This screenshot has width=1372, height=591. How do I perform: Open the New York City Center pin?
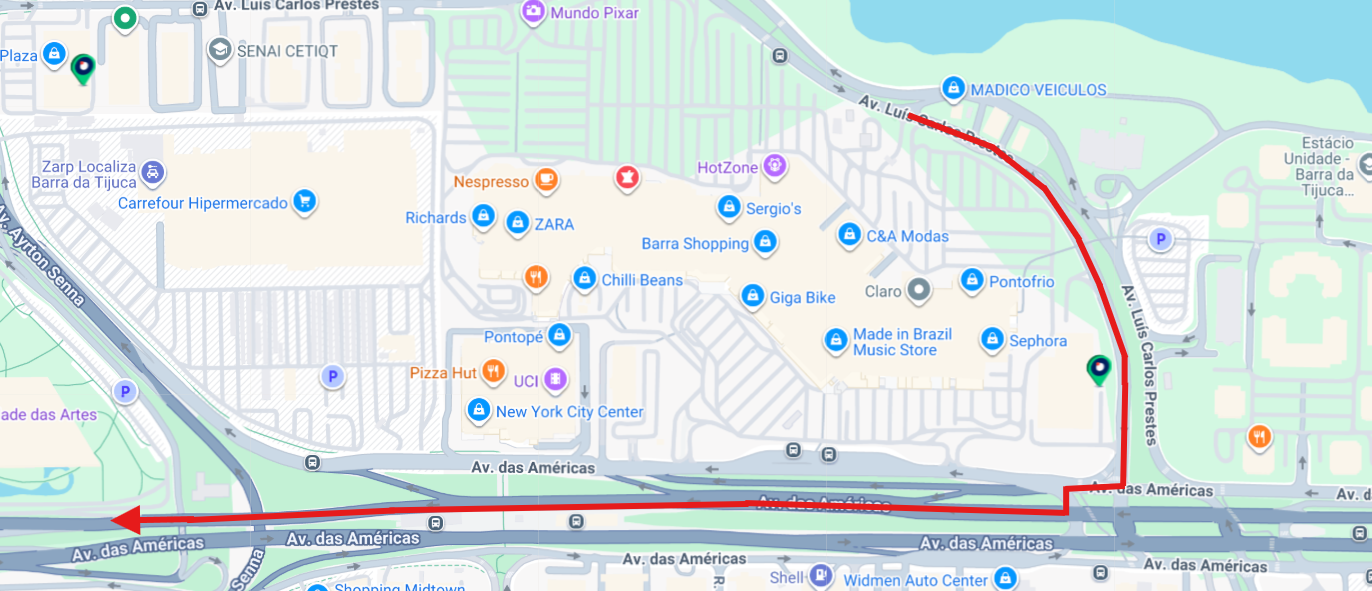pos(479,411)
